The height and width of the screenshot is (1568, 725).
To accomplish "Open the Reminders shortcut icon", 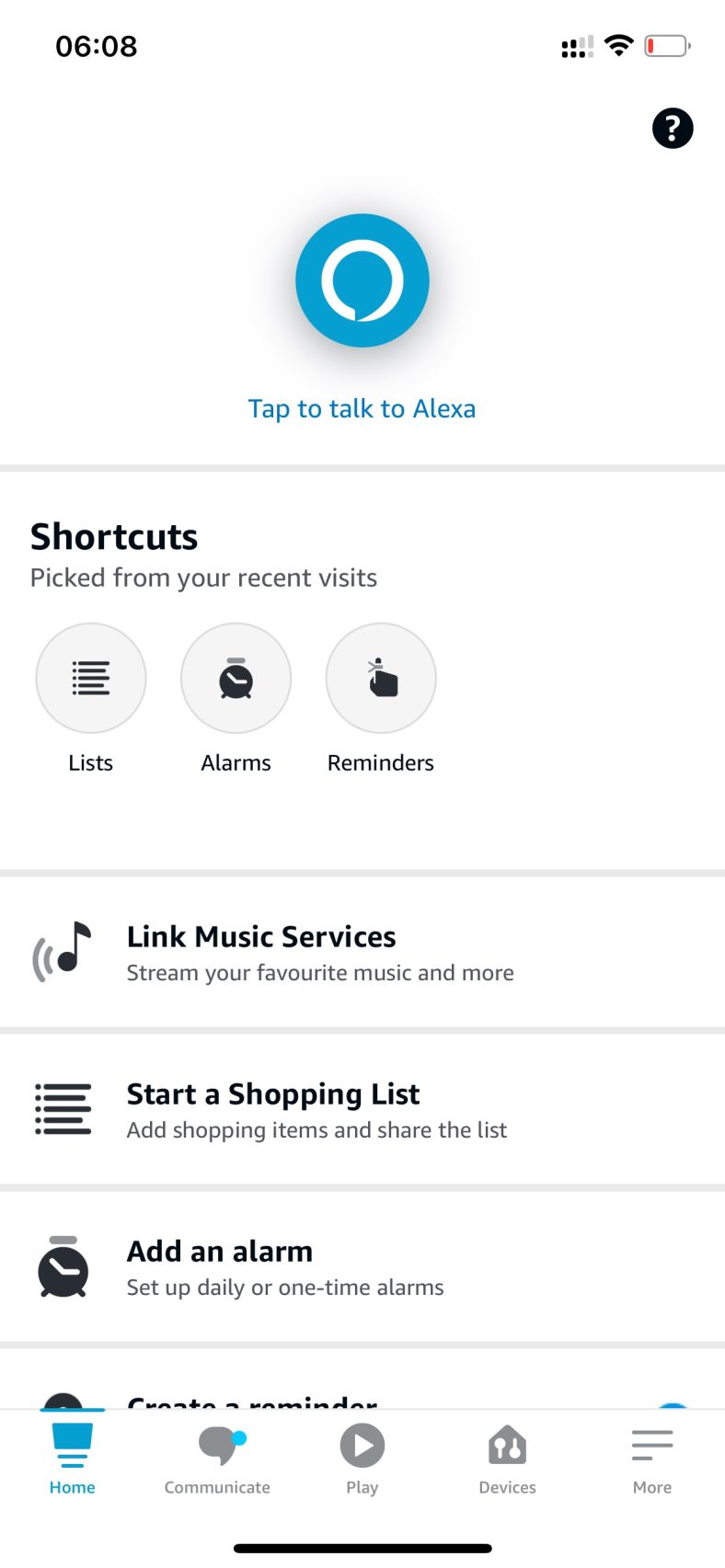I will click(380, 678).
